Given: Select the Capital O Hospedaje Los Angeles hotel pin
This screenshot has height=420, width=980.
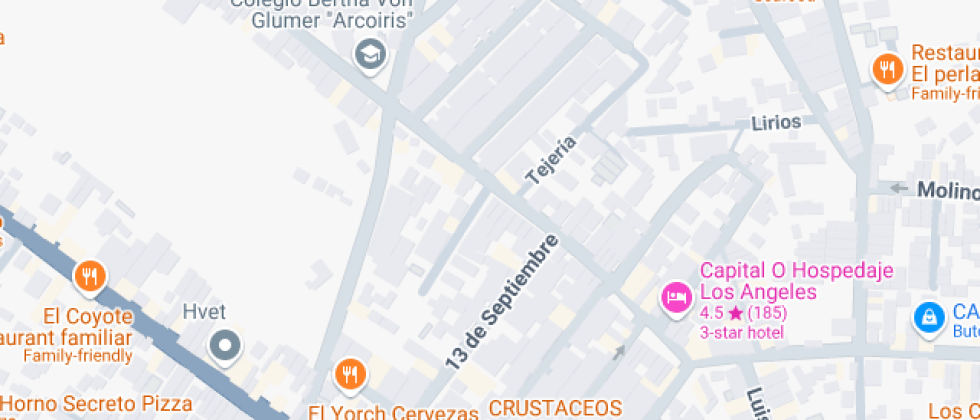Looking at the screenshot, I should click(676, 296).
